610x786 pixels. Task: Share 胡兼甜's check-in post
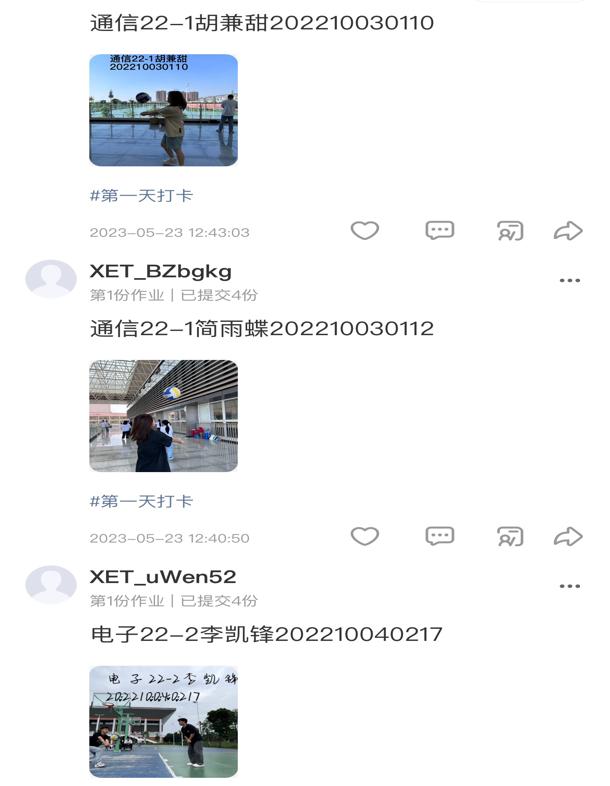coord(568,231)
